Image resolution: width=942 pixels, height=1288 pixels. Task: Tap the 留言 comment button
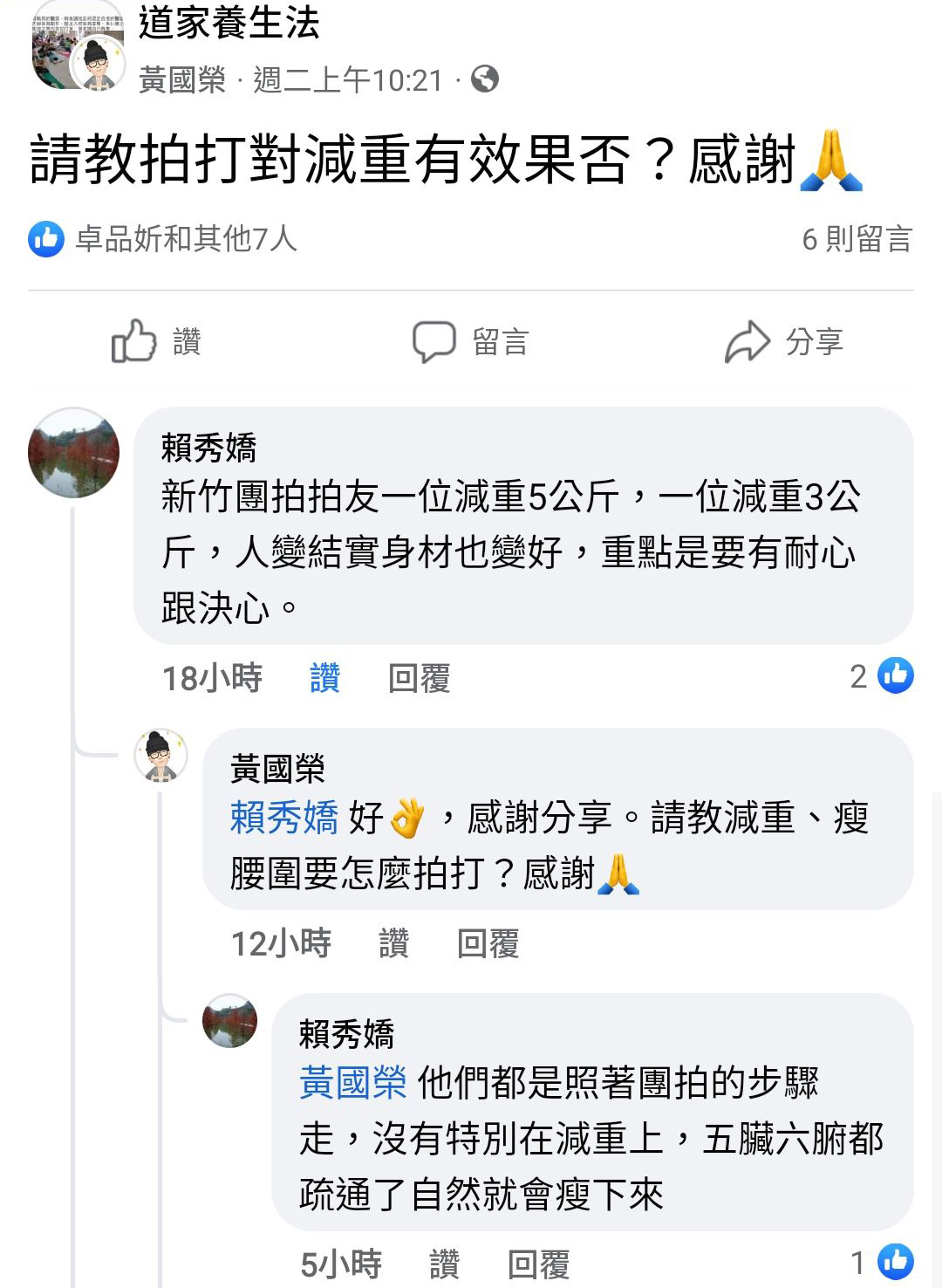click(x=471, y=341)
